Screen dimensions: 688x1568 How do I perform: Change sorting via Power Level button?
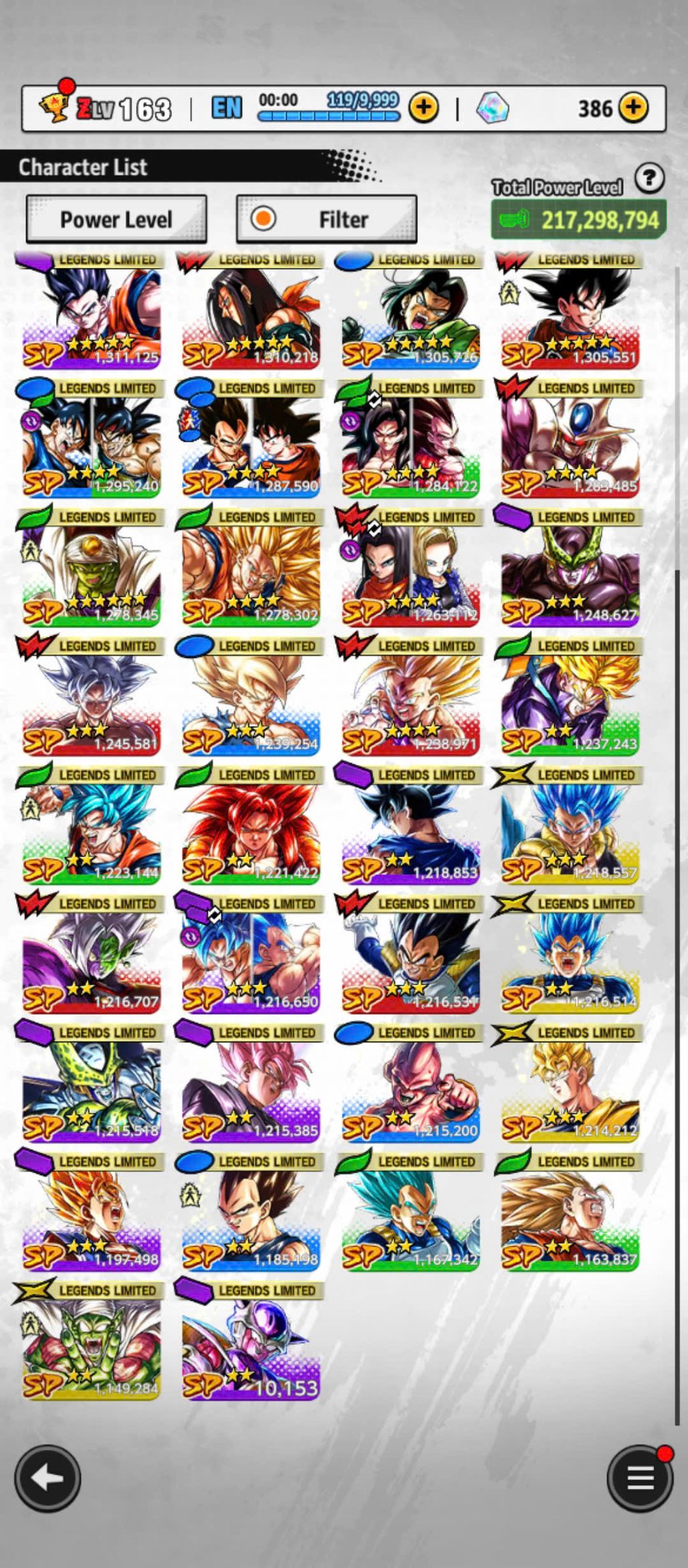[x=116, y=219]
